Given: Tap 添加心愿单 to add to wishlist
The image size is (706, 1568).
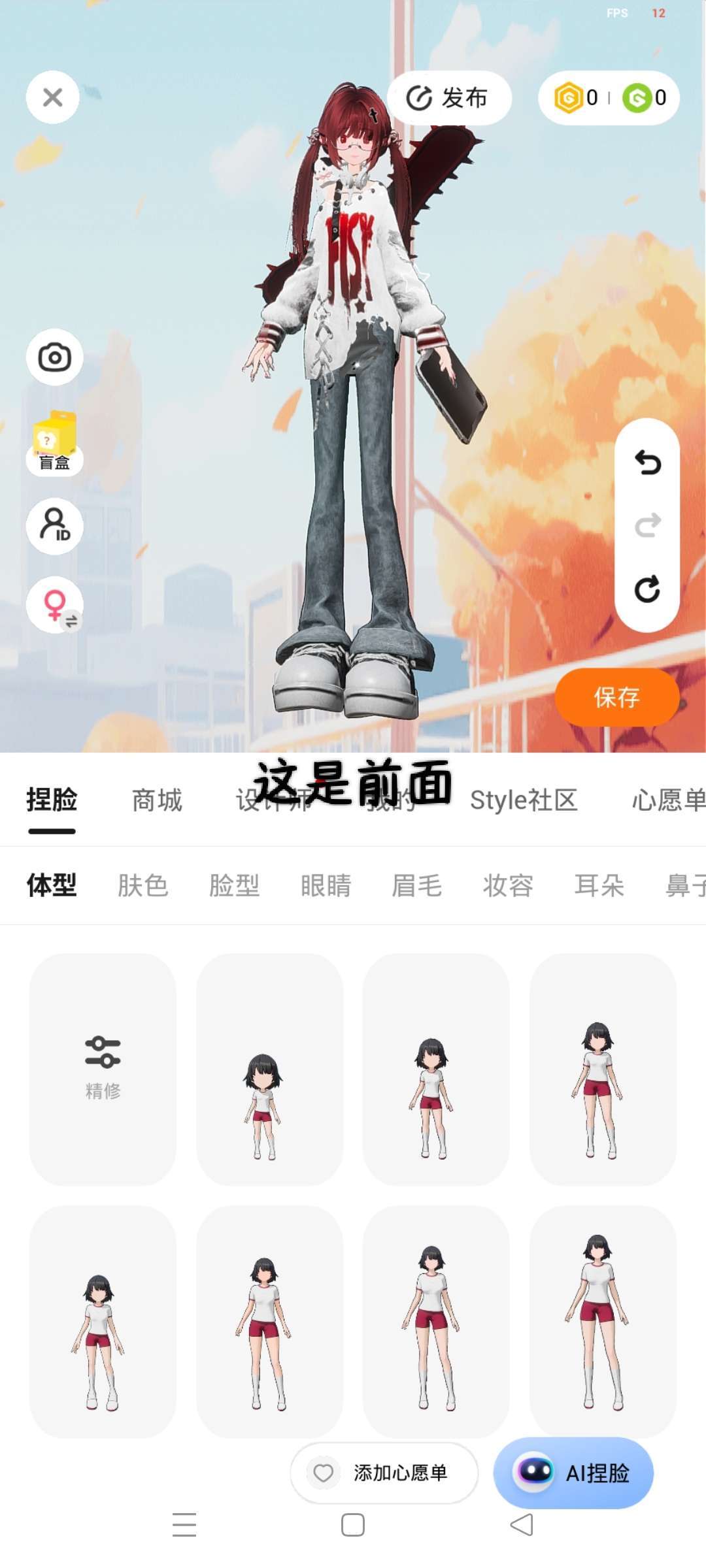Looking at the screenshot, I should 384,1473.
